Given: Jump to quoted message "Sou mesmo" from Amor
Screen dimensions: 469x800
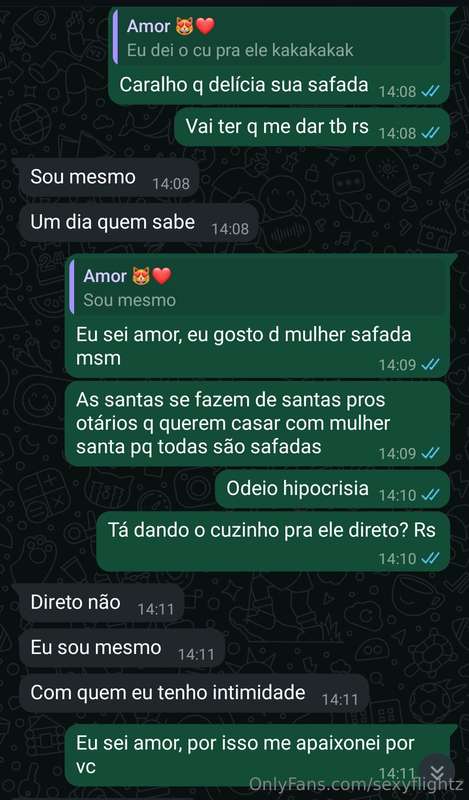Looking at the screenshot, I should [259, 287].
